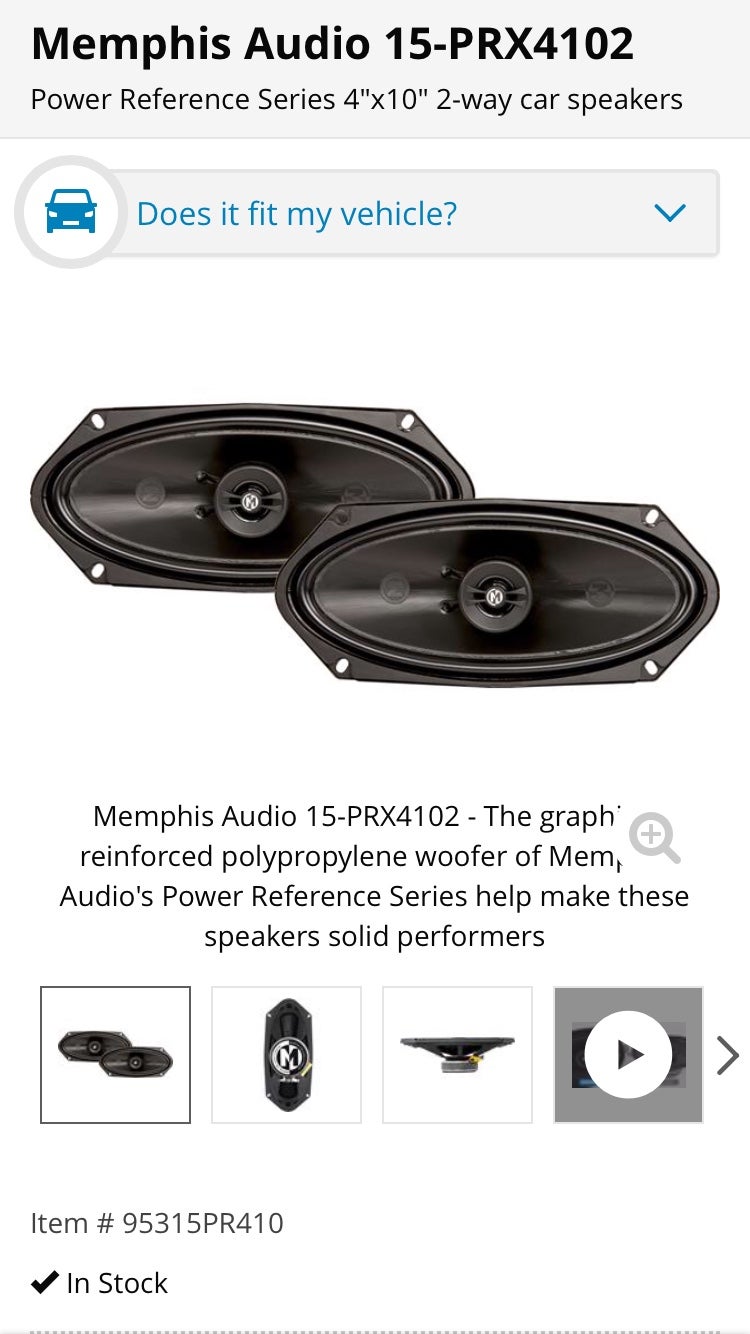View the speaker back-side thumbnail

286,1055
